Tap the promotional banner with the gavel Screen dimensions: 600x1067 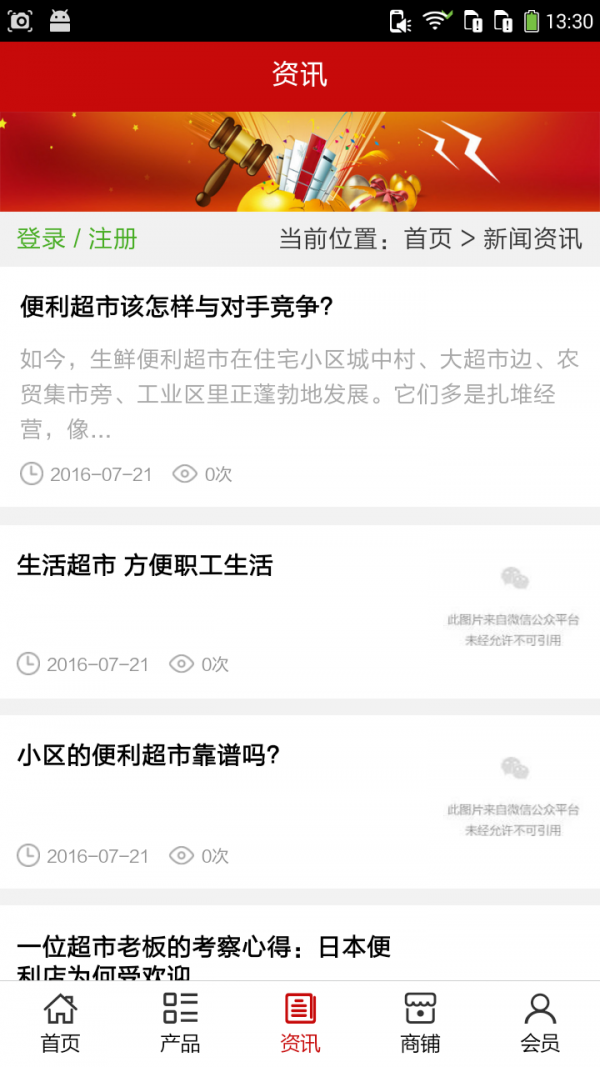click(x=300, y=161)
